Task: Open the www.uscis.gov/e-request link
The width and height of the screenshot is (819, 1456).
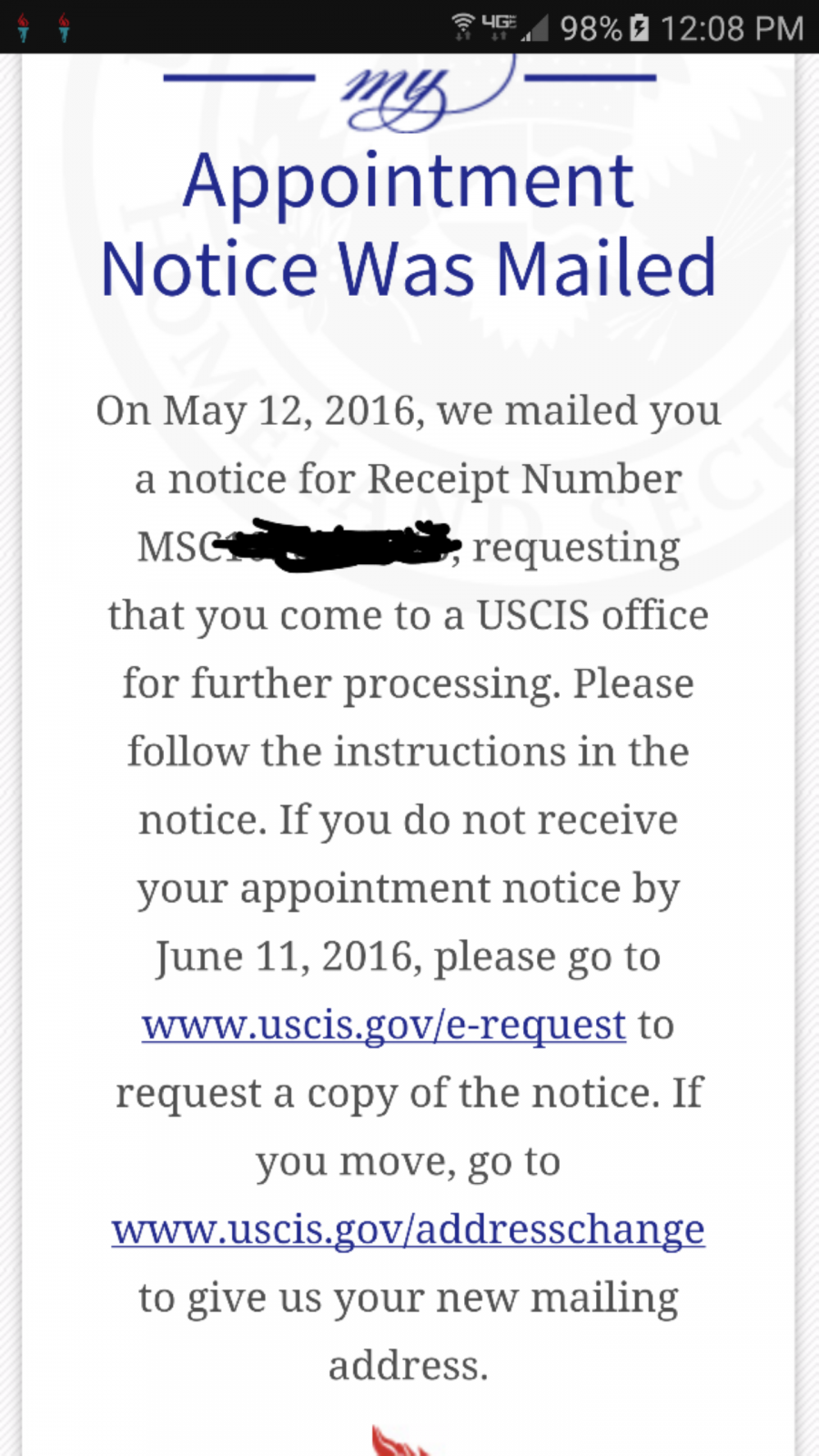Action: coord(384,1026)
